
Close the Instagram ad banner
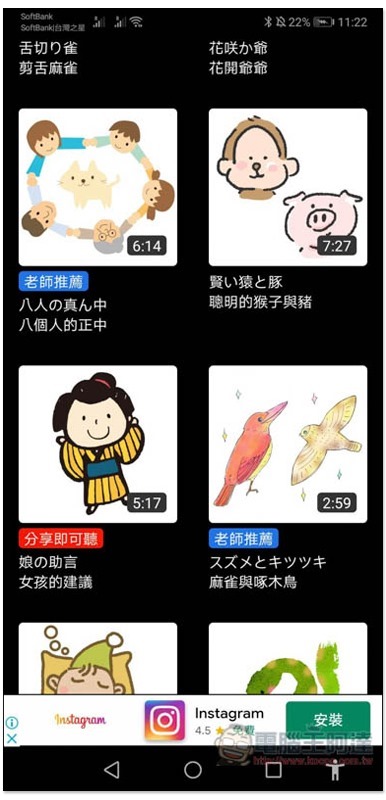pos(12,738)
